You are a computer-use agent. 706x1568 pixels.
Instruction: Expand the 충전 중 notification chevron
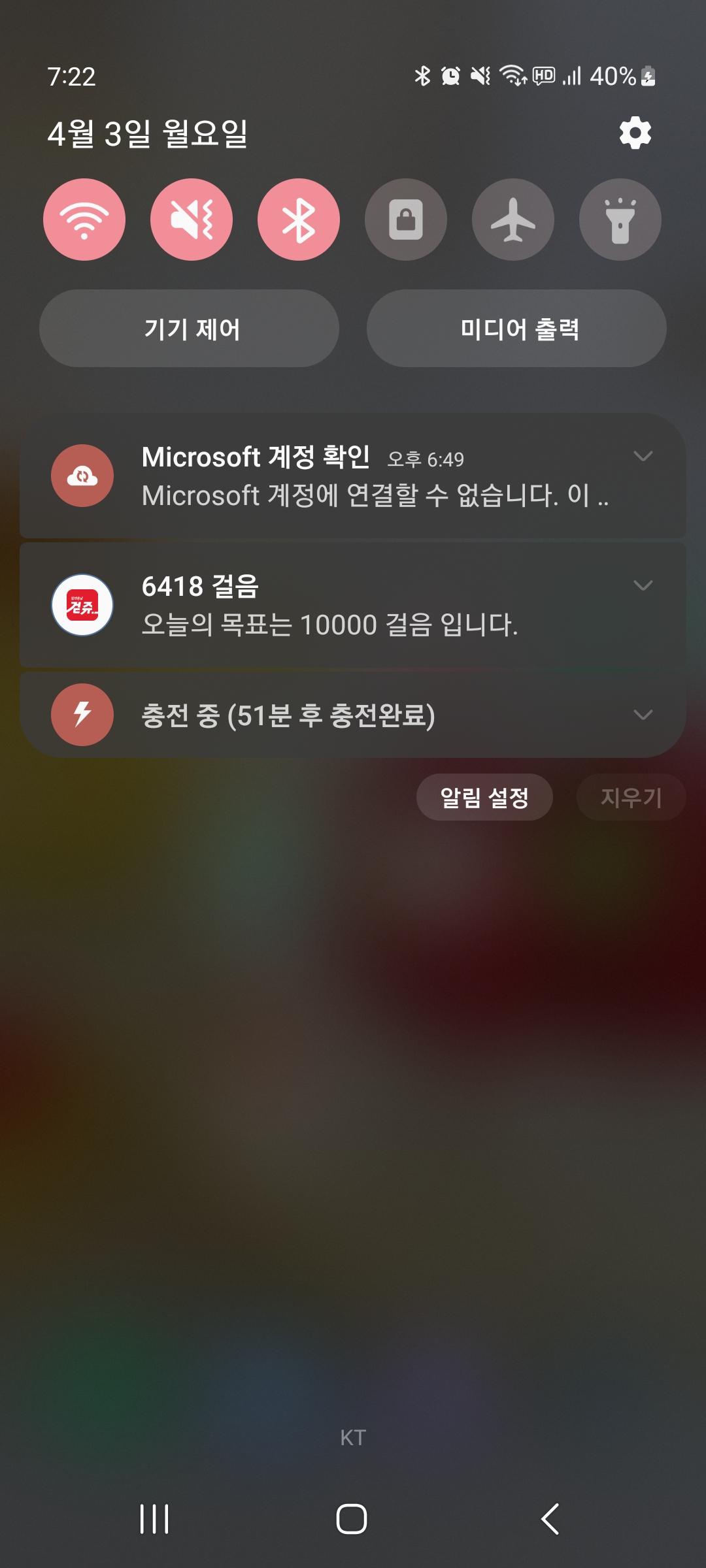pos(643,715)
